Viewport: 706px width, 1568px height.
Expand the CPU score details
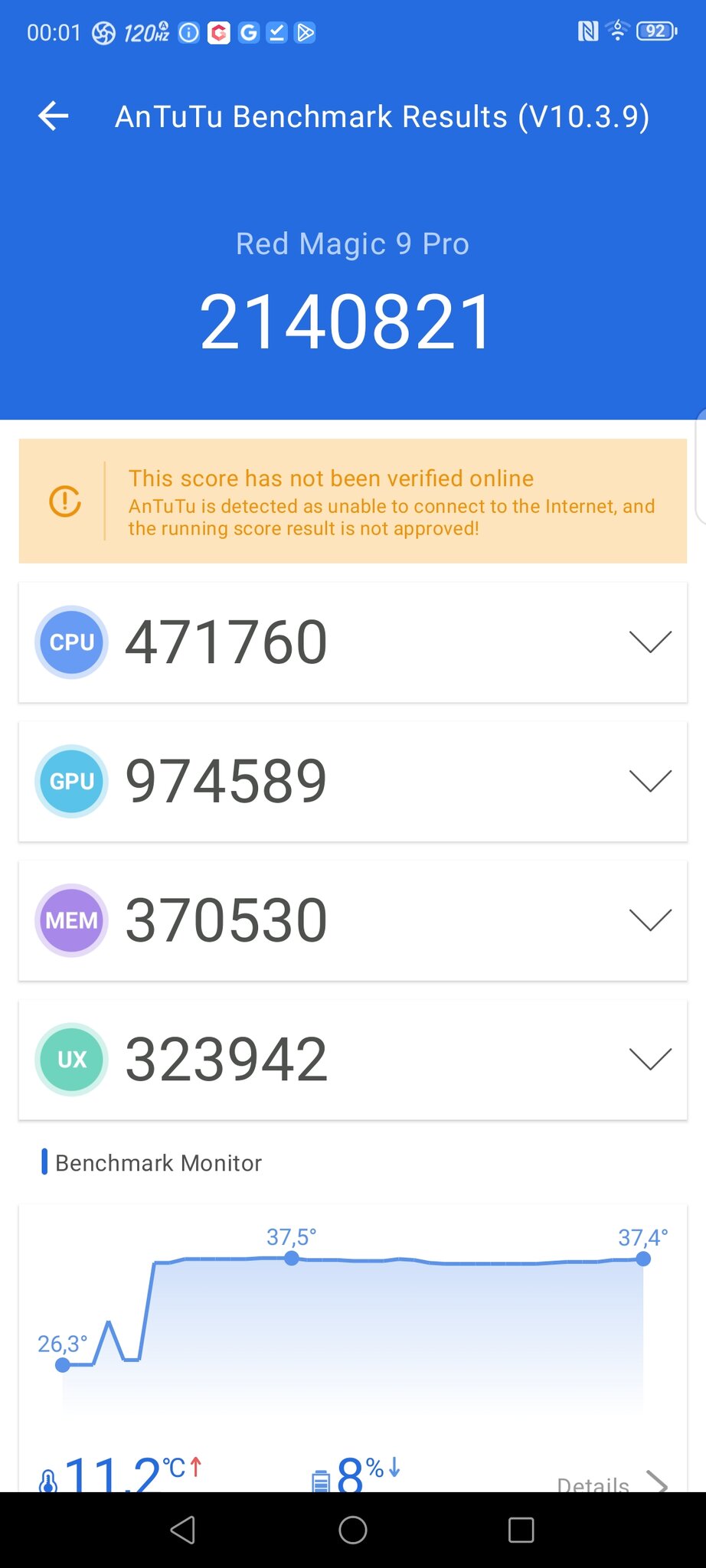pyautogui.click(x=650, y=642)
